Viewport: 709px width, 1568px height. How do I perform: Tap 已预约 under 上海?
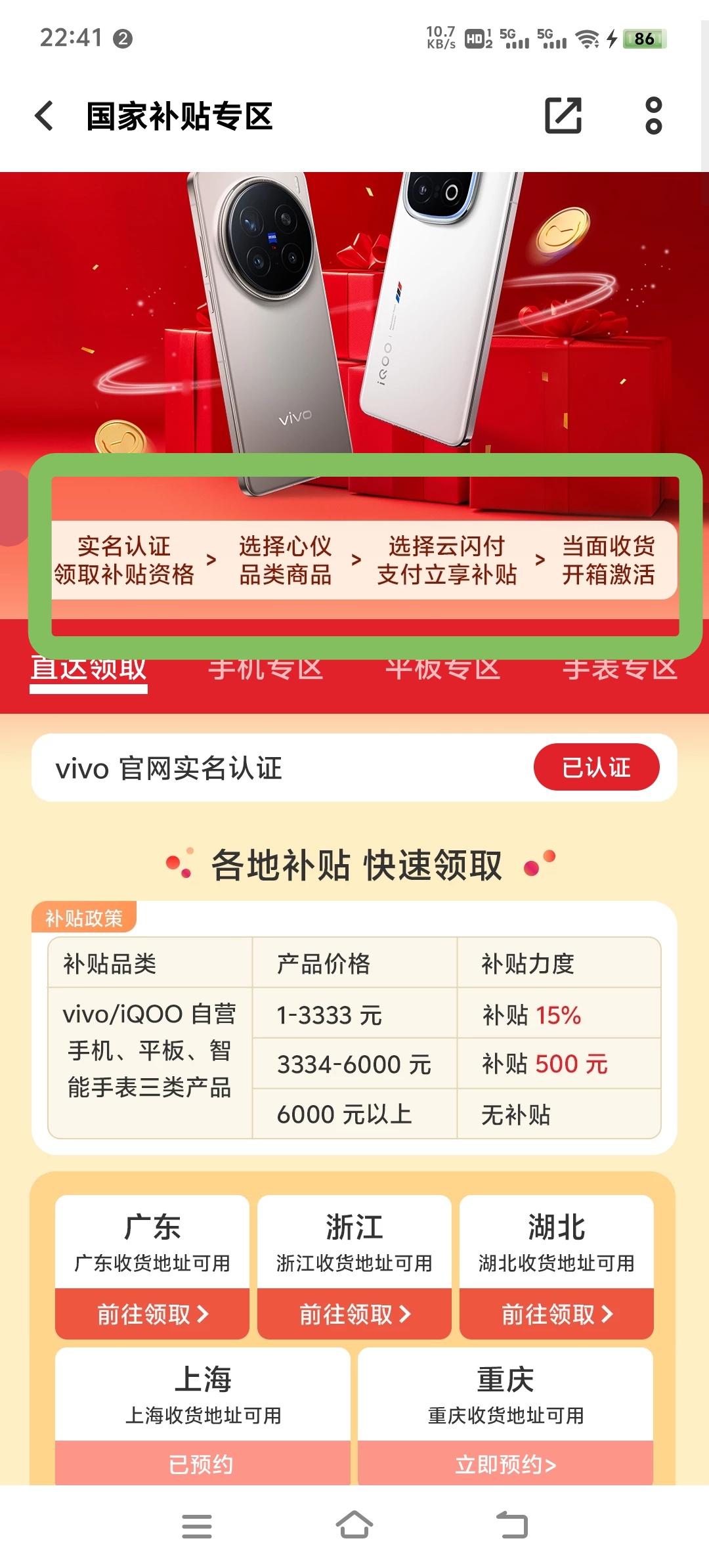pyautogui.click(x=202, y=1464)
